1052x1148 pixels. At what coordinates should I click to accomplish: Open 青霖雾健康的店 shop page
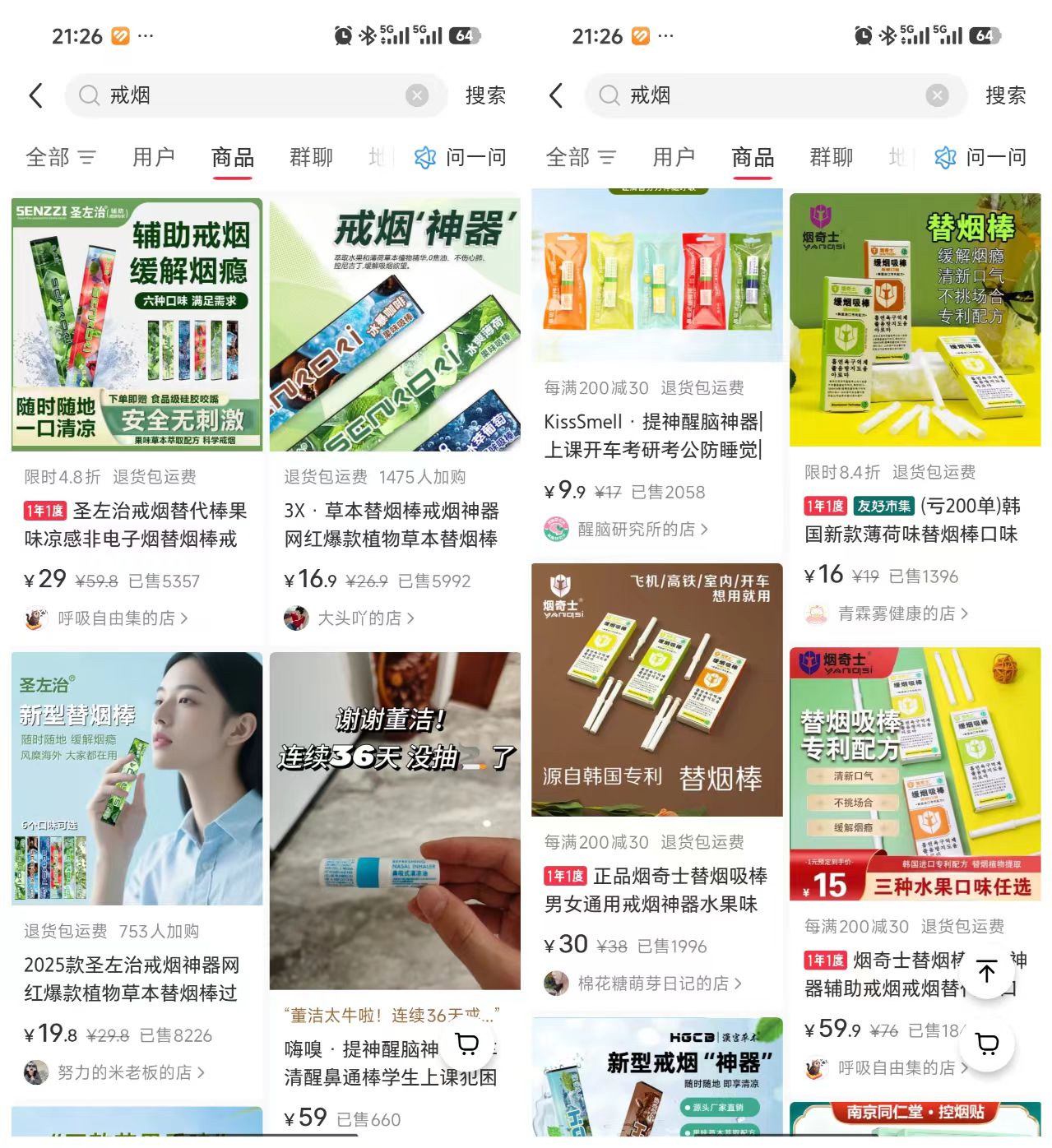(896, 613)
